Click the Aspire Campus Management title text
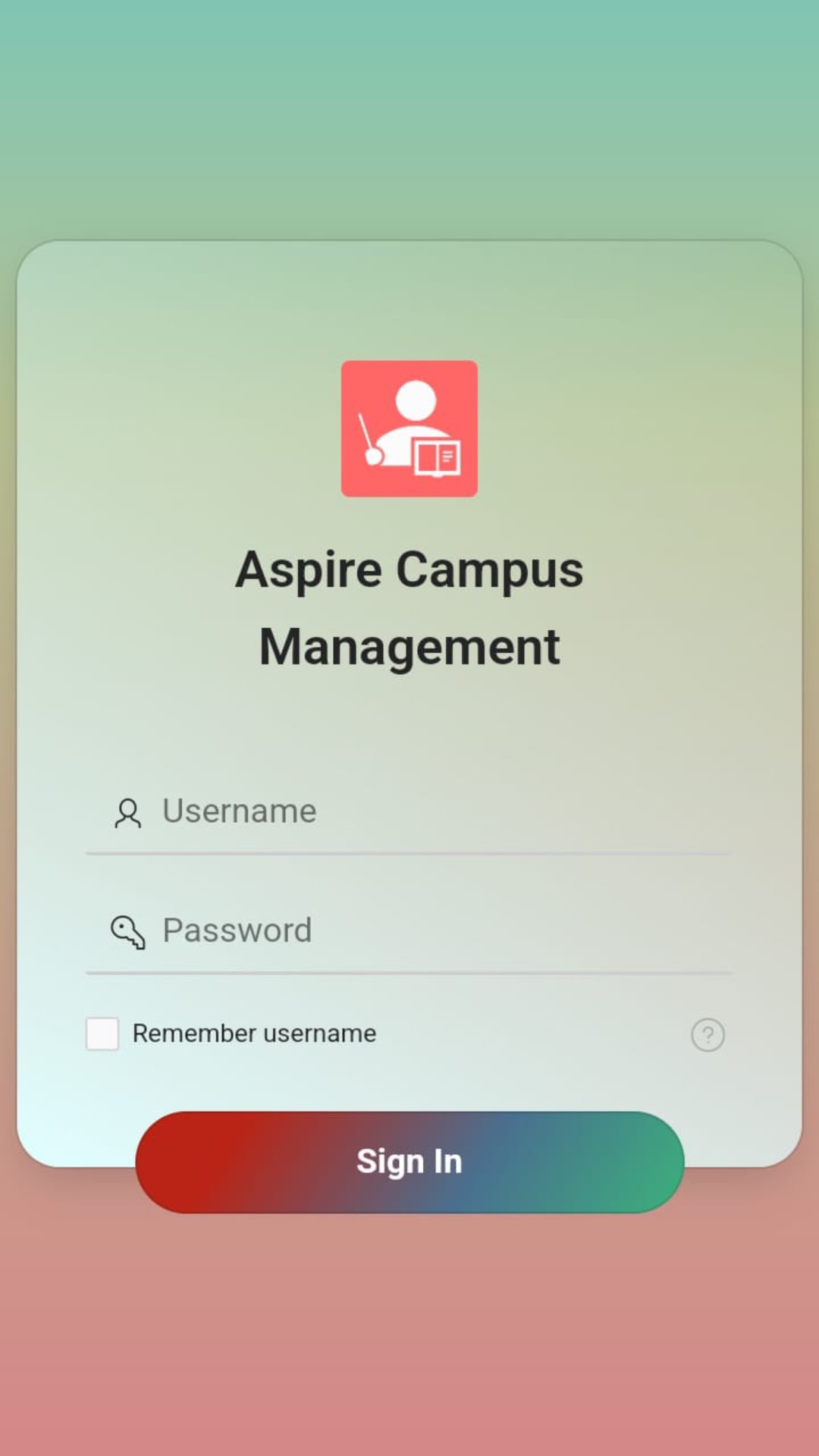This screenshot has width=819, height=1456. 409,607
